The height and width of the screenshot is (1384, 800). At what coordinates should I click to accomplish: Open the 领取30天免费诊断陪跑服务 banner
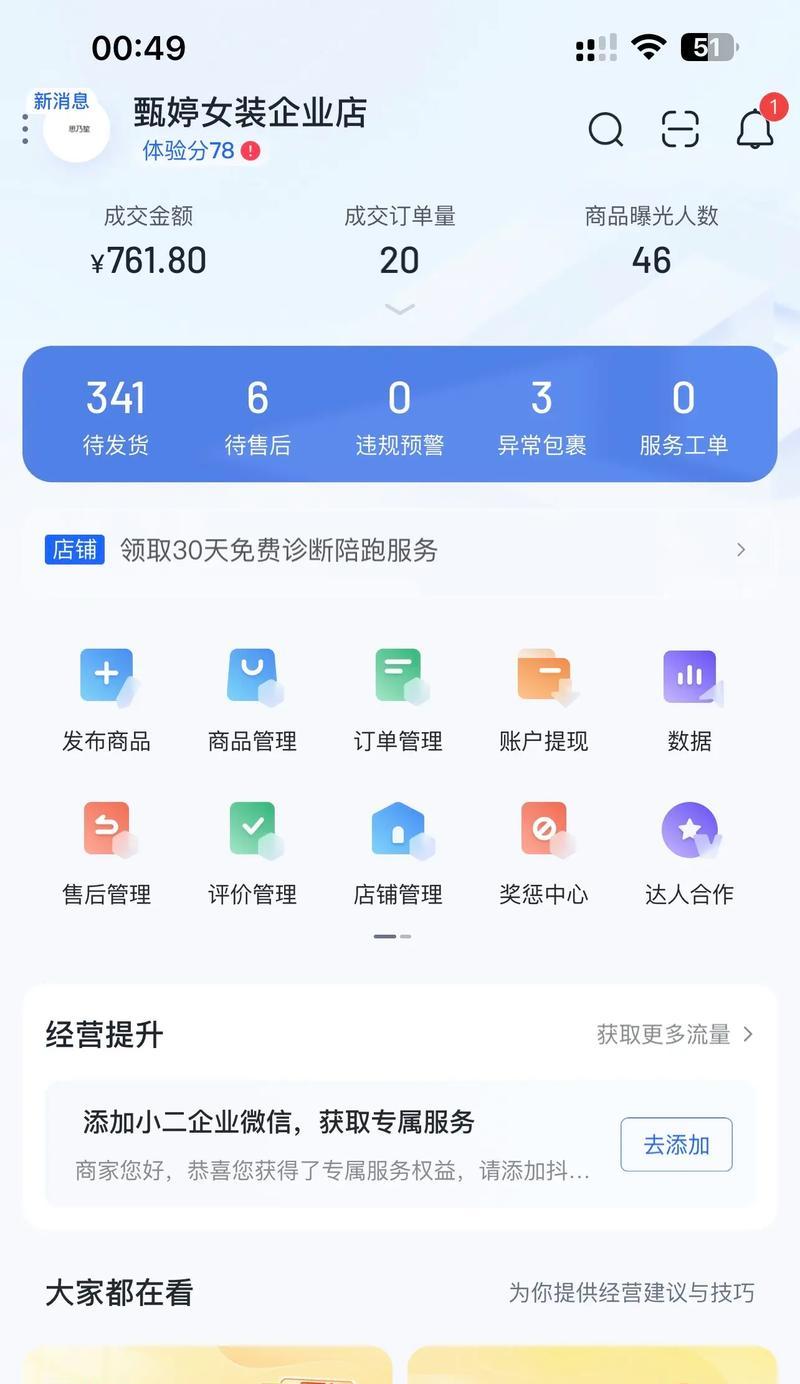400,550
